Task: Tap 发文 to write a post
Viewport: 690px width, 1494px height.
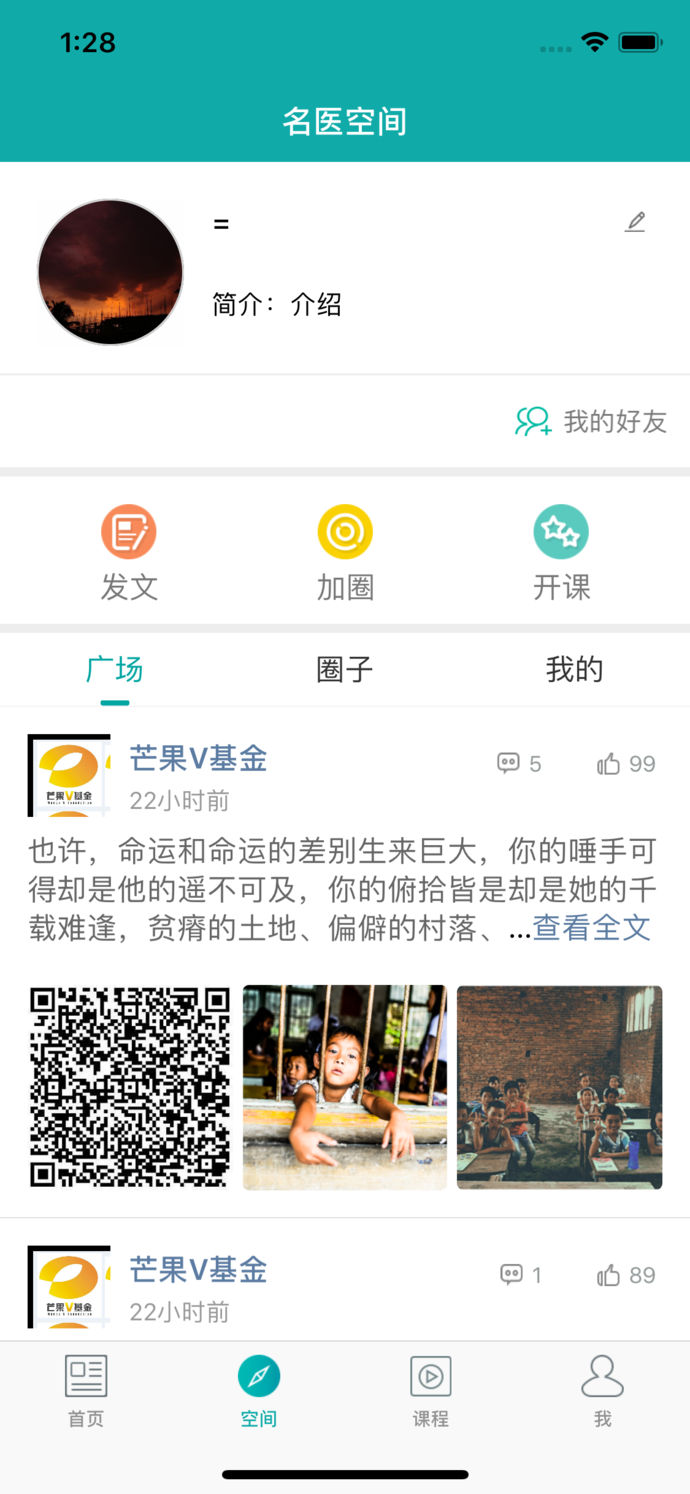Action: tap(129, 552)
